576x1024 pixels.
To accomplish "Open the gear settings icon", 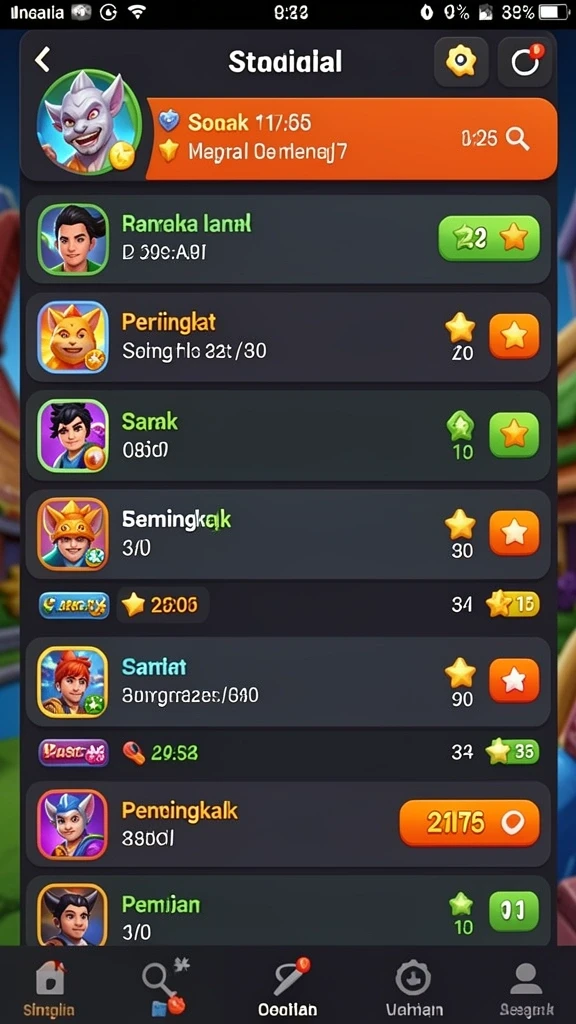I will tap(461, 61).
